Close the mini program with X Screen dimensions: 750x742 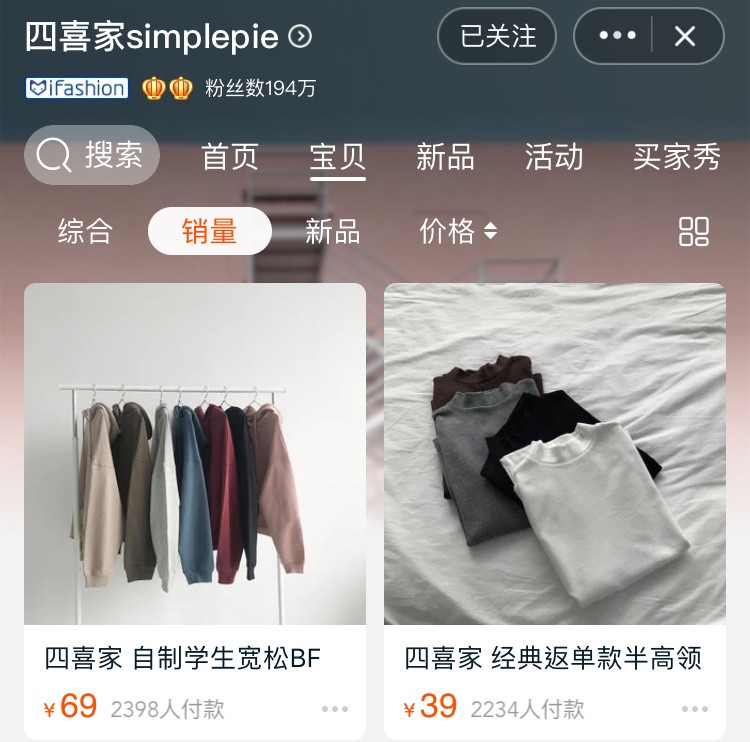tap(685, 37)
